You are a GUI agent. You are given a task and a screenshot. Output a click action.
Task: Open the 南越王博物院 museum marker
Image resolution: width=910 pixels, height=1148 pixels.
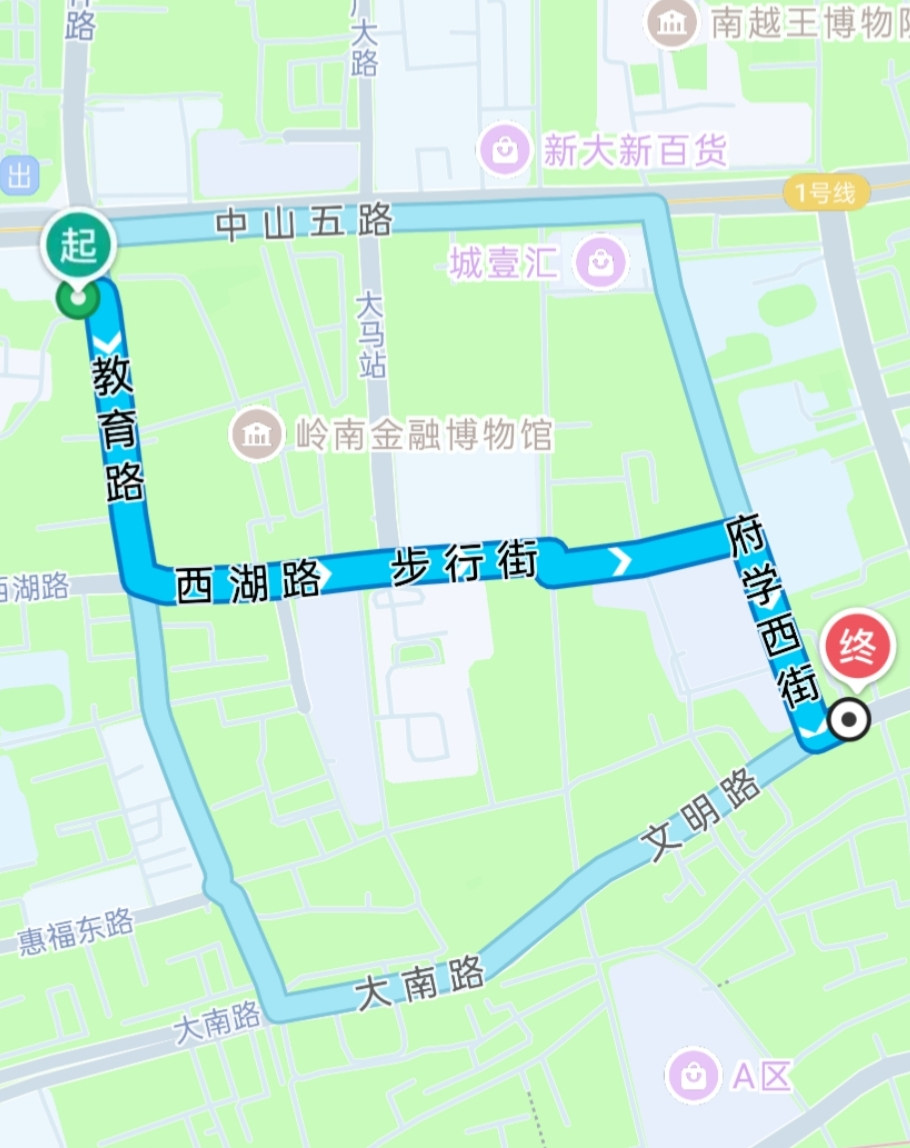[x=672, y=24]
